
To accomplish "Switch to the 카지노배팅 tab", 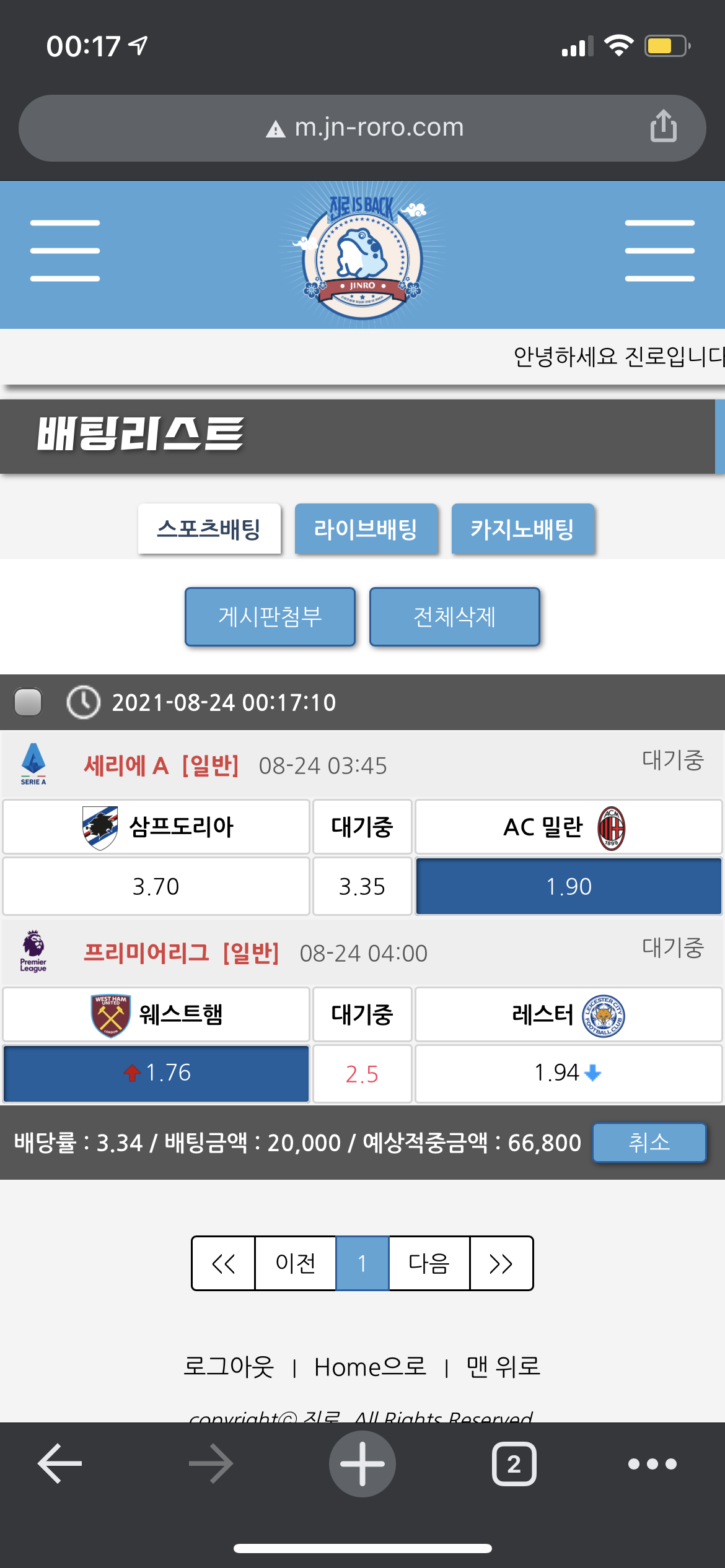I will click(522, 529).
